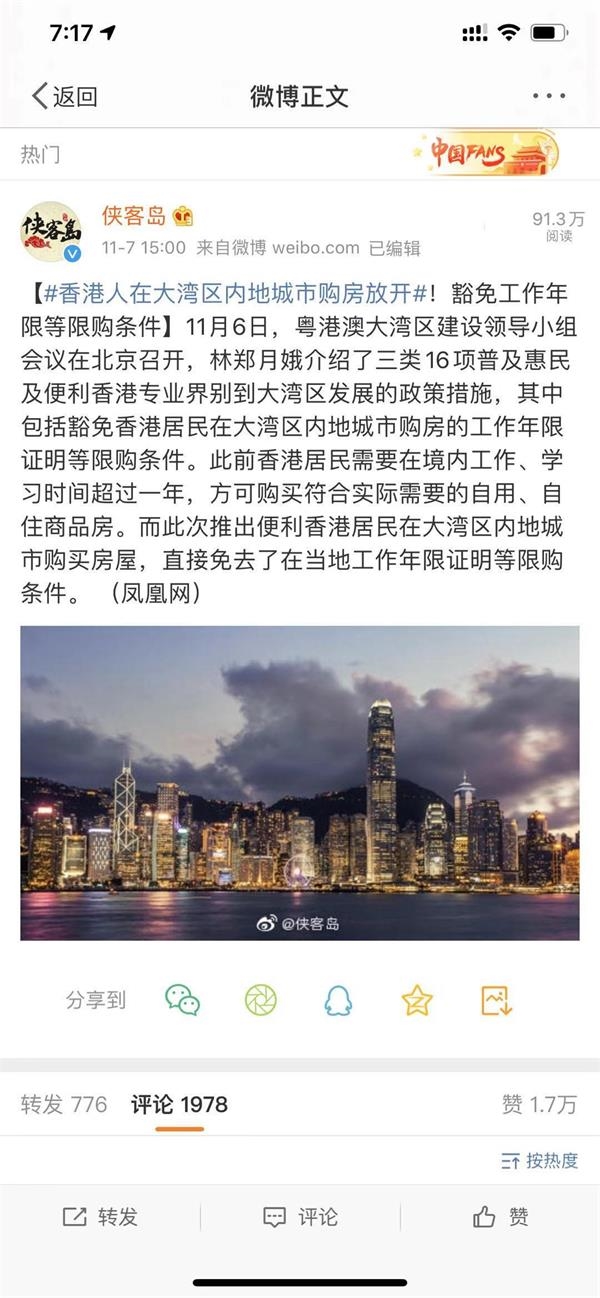Screen dimensions: 600x1298
Task: Switch to the 转发 776 tab
Action: tap(64, 1104)
